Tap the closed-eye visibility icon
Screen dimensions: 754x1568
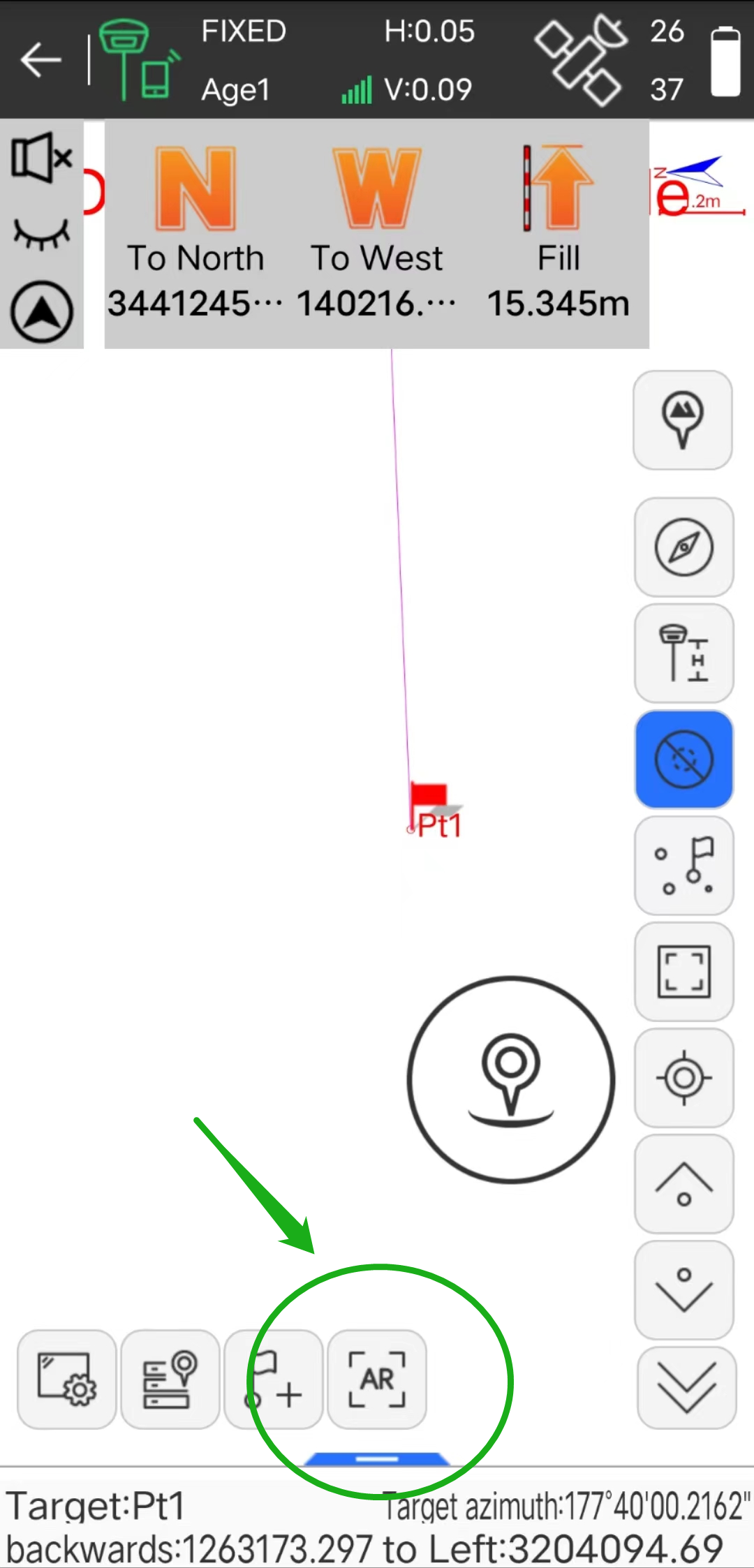tap(41, 233)
